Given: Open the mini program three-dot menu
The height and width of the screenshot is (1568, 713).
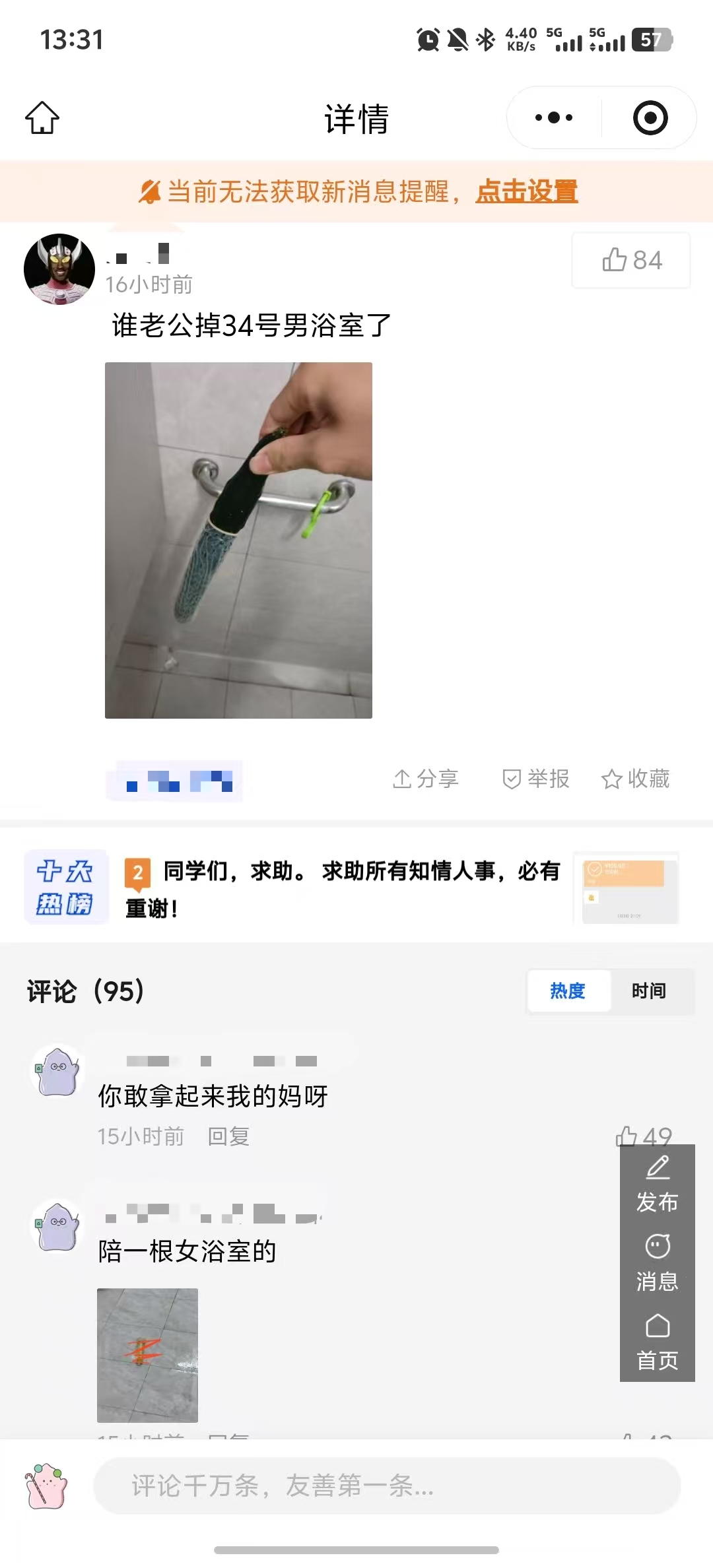Looking at the screenshot, I should point(554,118).
